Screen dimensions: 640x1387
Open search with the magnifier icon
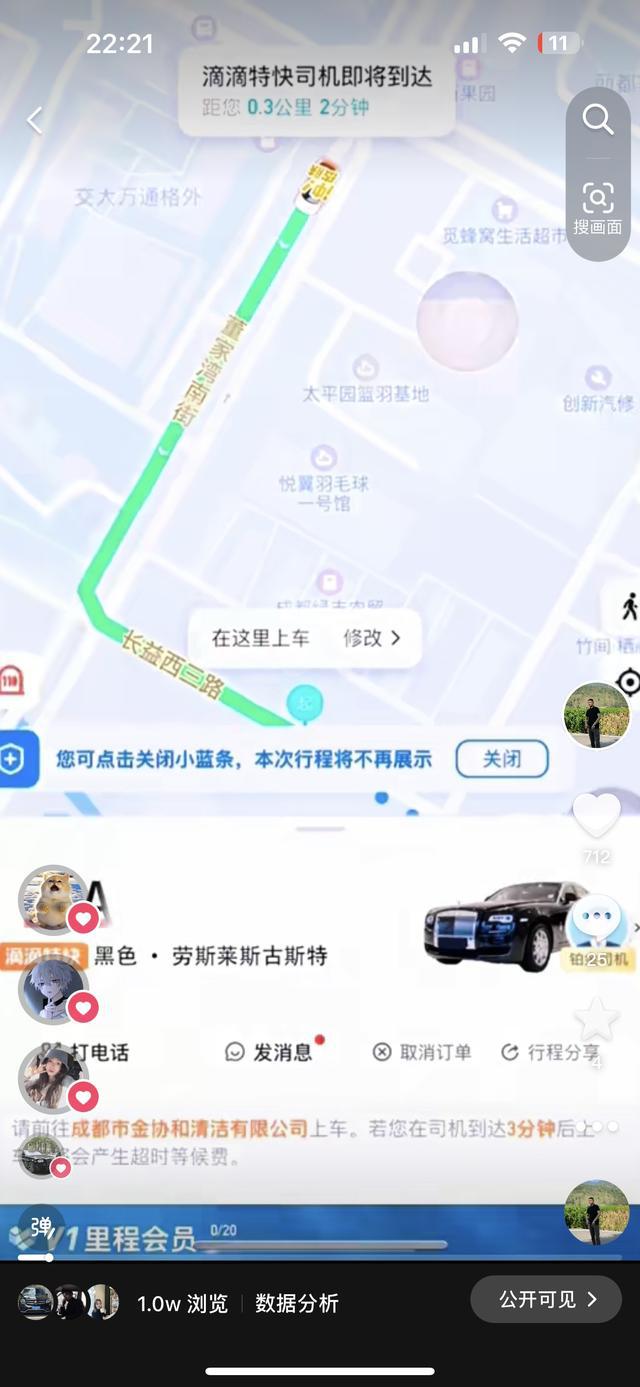598,120
